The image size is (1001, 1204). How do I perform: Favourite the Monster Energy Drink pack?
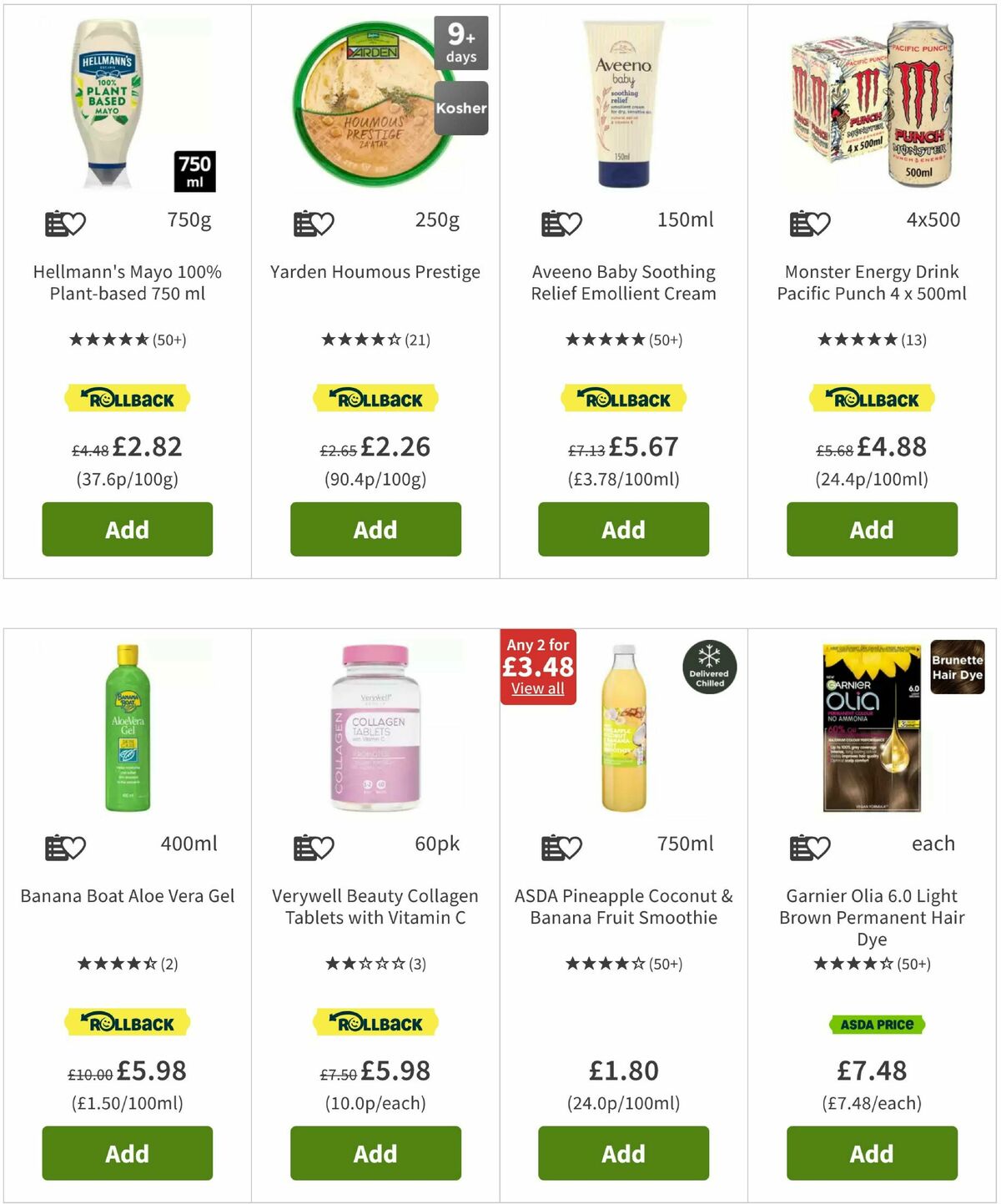tap(810, 224)
